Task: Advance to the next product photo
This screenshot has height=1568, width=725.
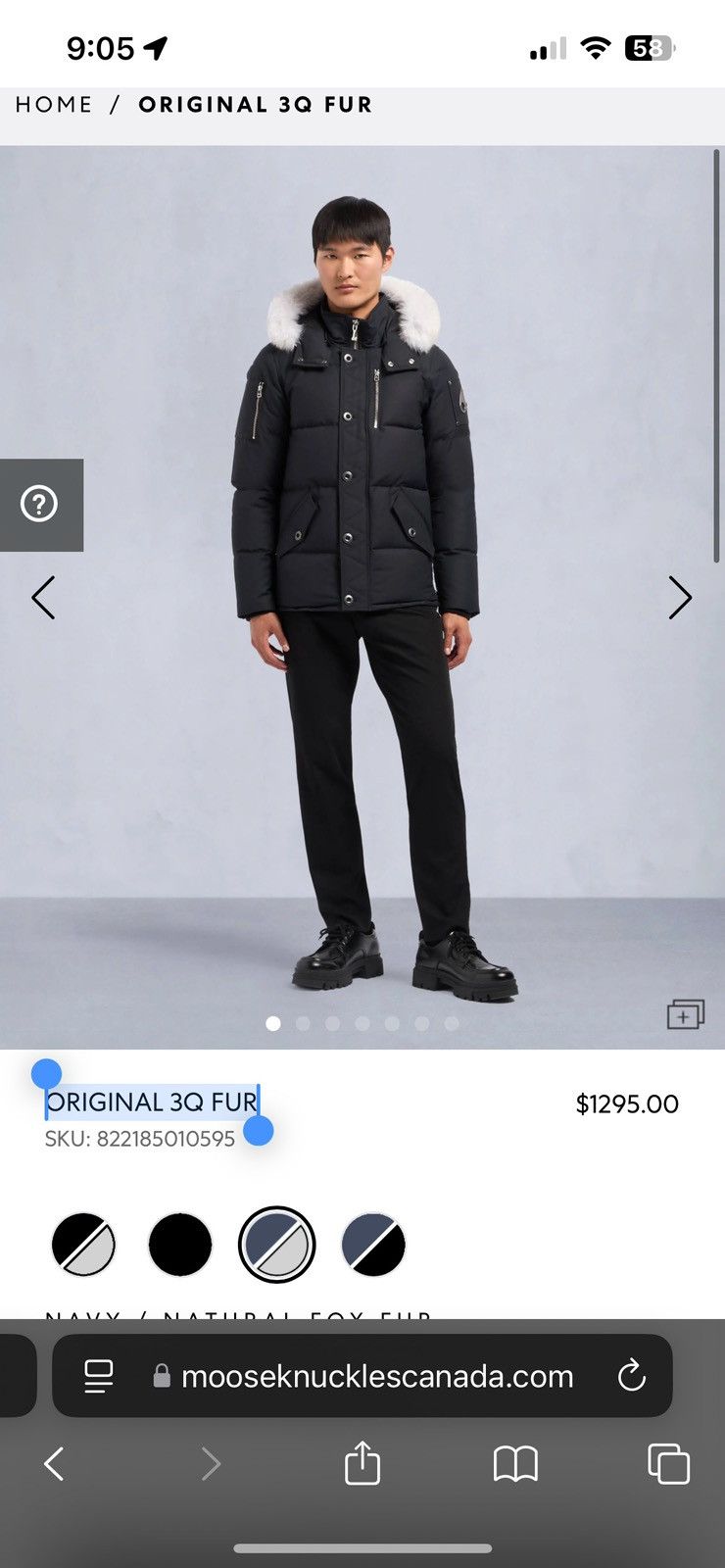Action: [680, 597]
